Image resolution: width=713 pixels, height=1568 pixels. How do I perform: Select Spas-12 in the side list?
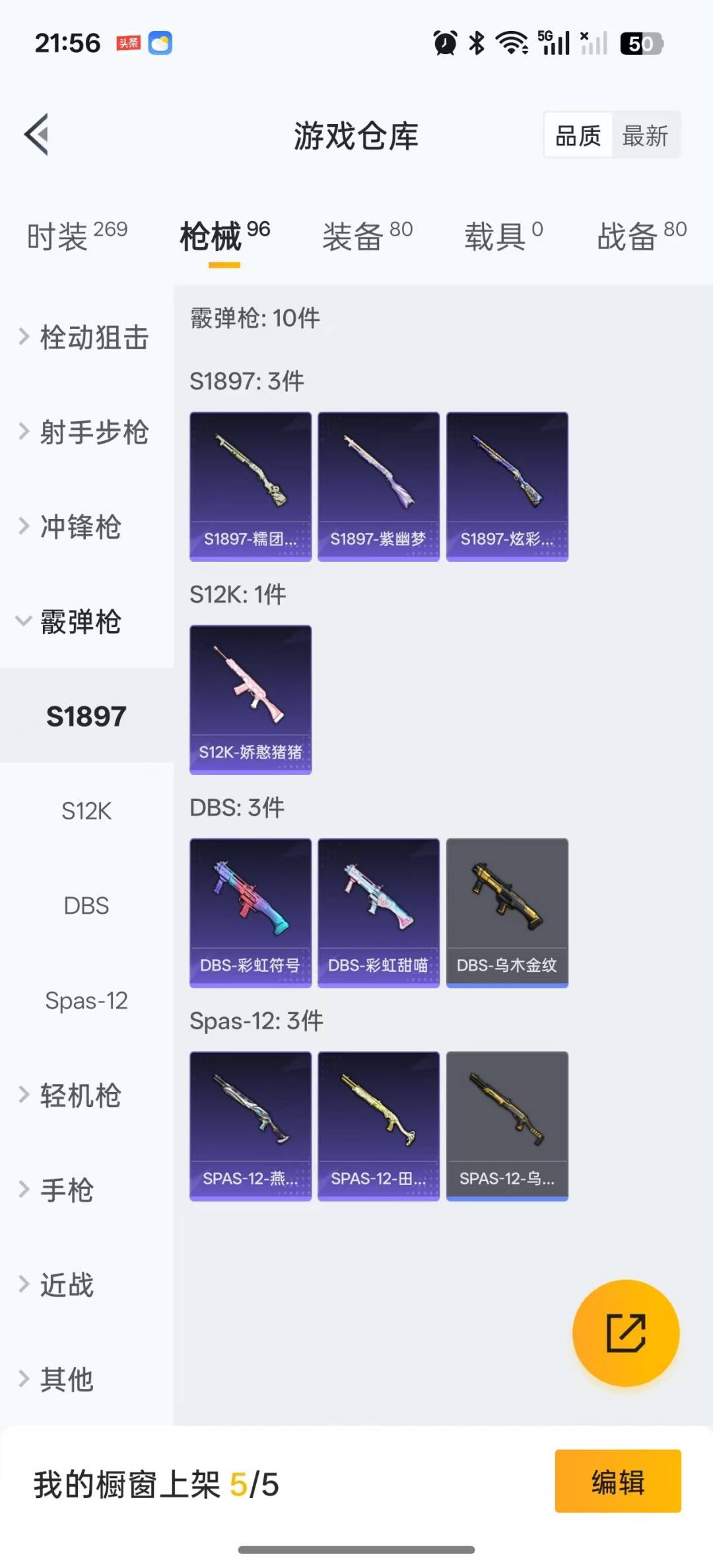tap(86, 1001)
